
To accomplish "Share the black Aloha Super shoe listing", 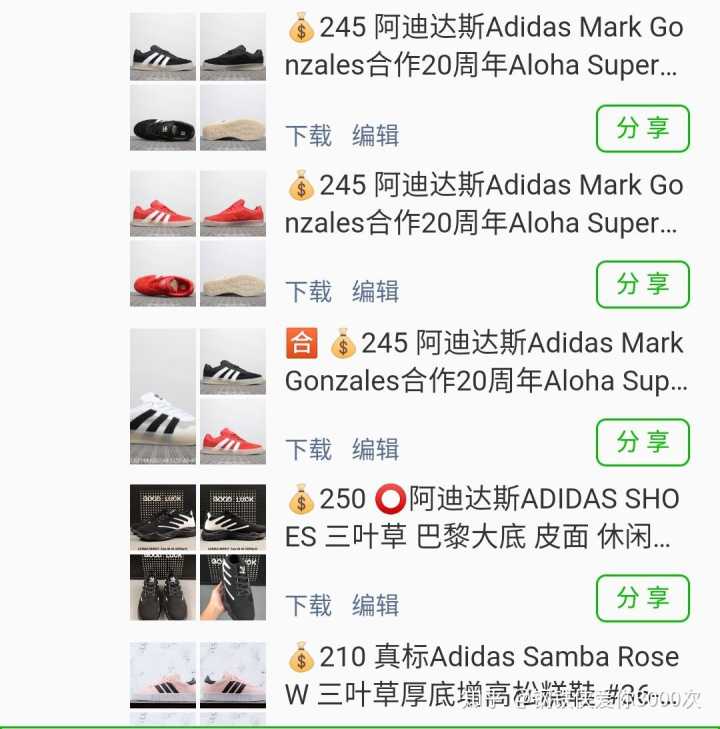I will [x=642, y=129].
